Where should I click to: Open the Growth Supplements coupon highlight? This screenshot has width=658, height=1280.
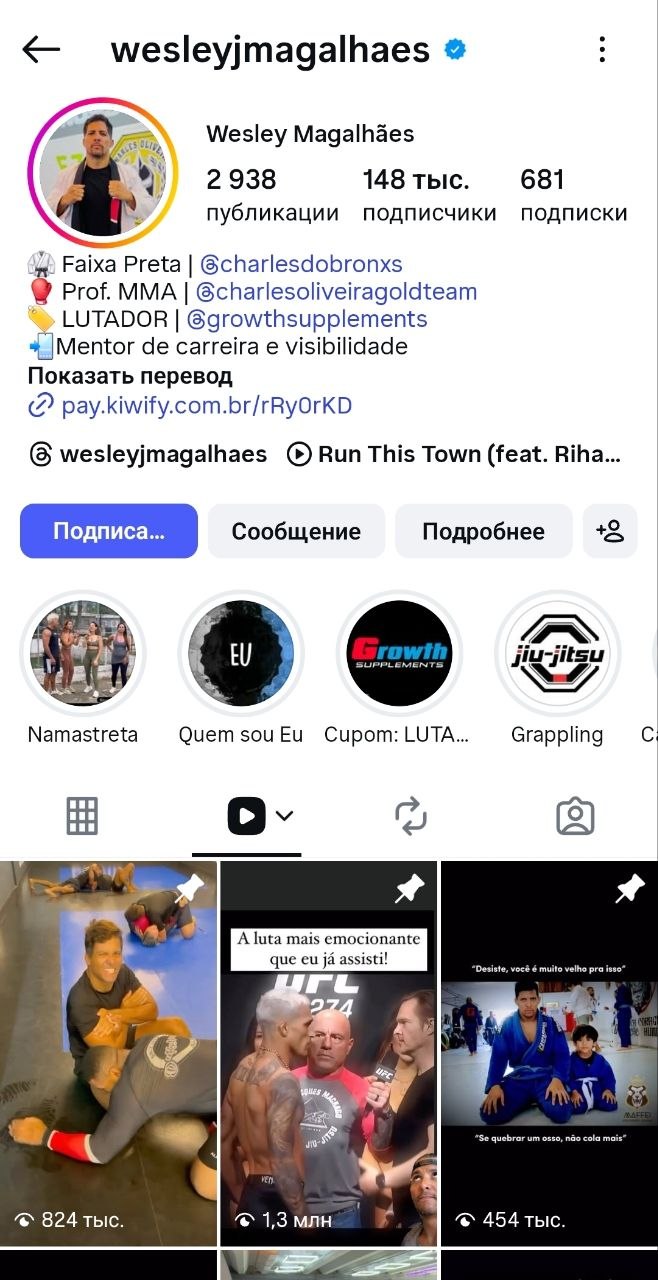pos(399,653)
